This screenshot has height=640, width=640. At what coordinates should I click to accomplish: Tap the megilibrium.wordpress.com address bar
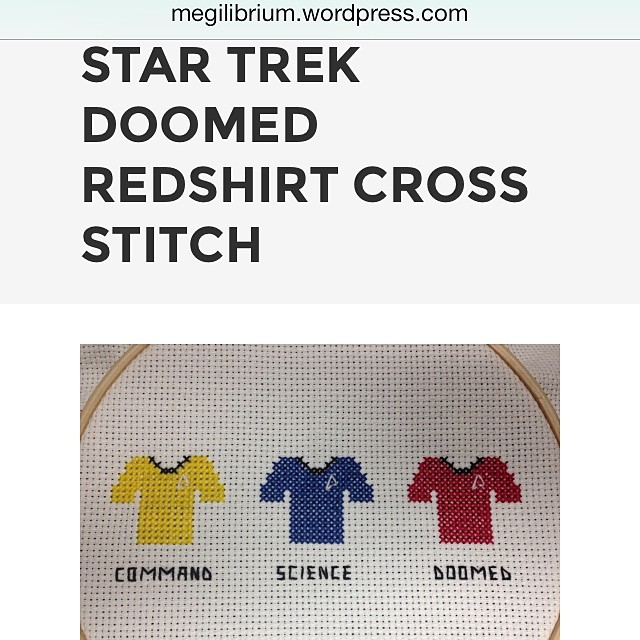319,15
